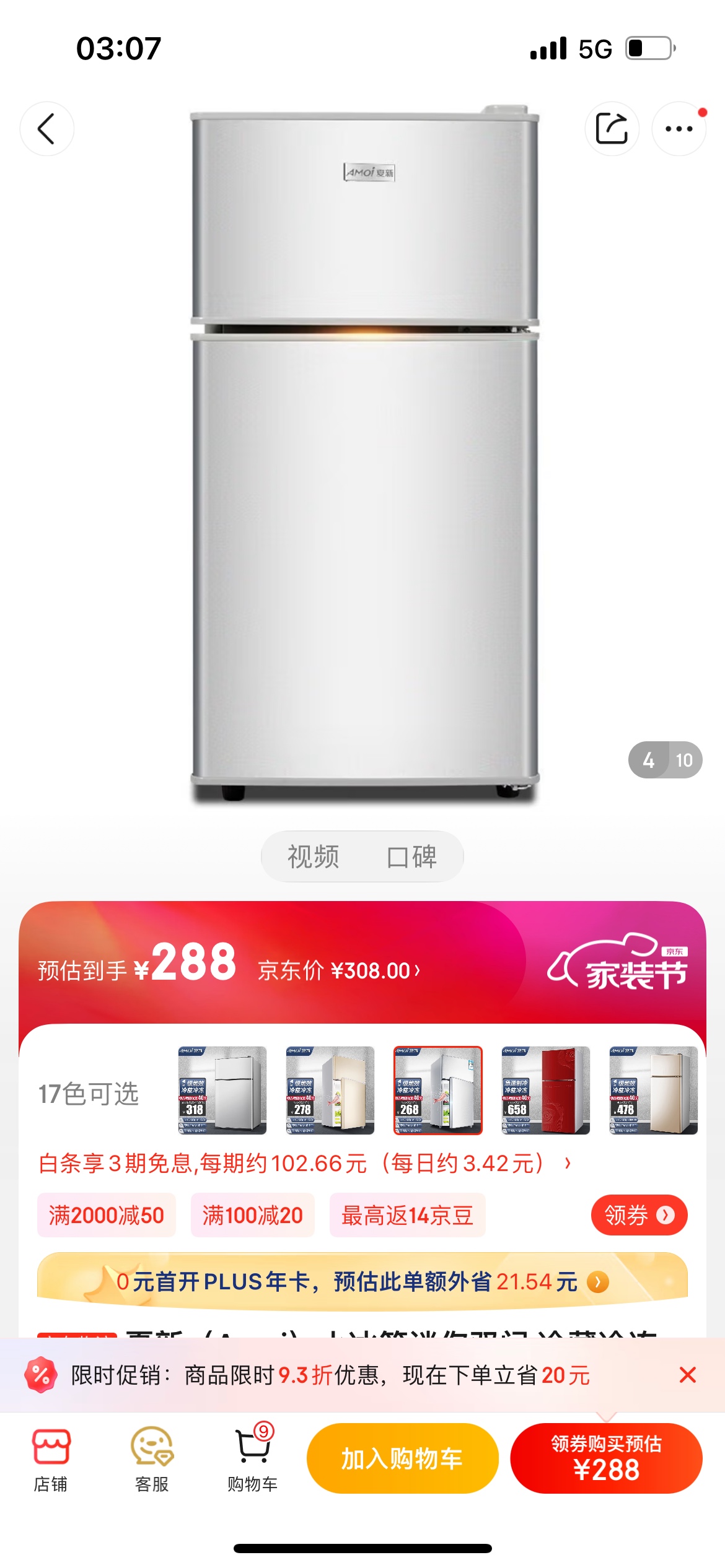This screenshot has height=1568, width=725.
Task: Open the 购物车 shopping cart
Action: coord(252,1458)
